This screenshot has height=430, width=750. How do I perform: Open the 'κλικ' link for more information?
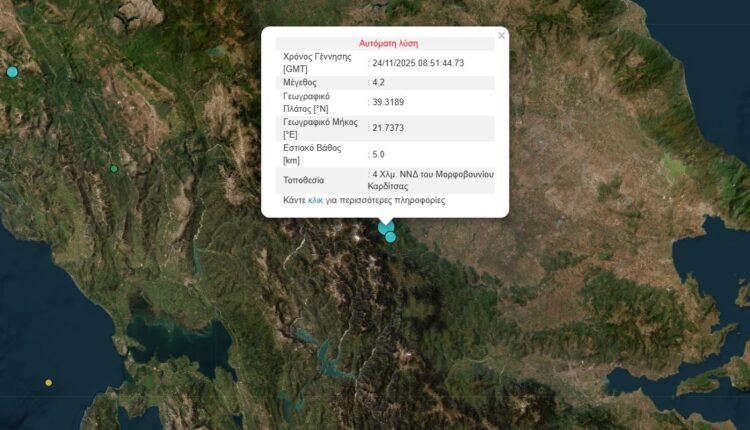315,201
